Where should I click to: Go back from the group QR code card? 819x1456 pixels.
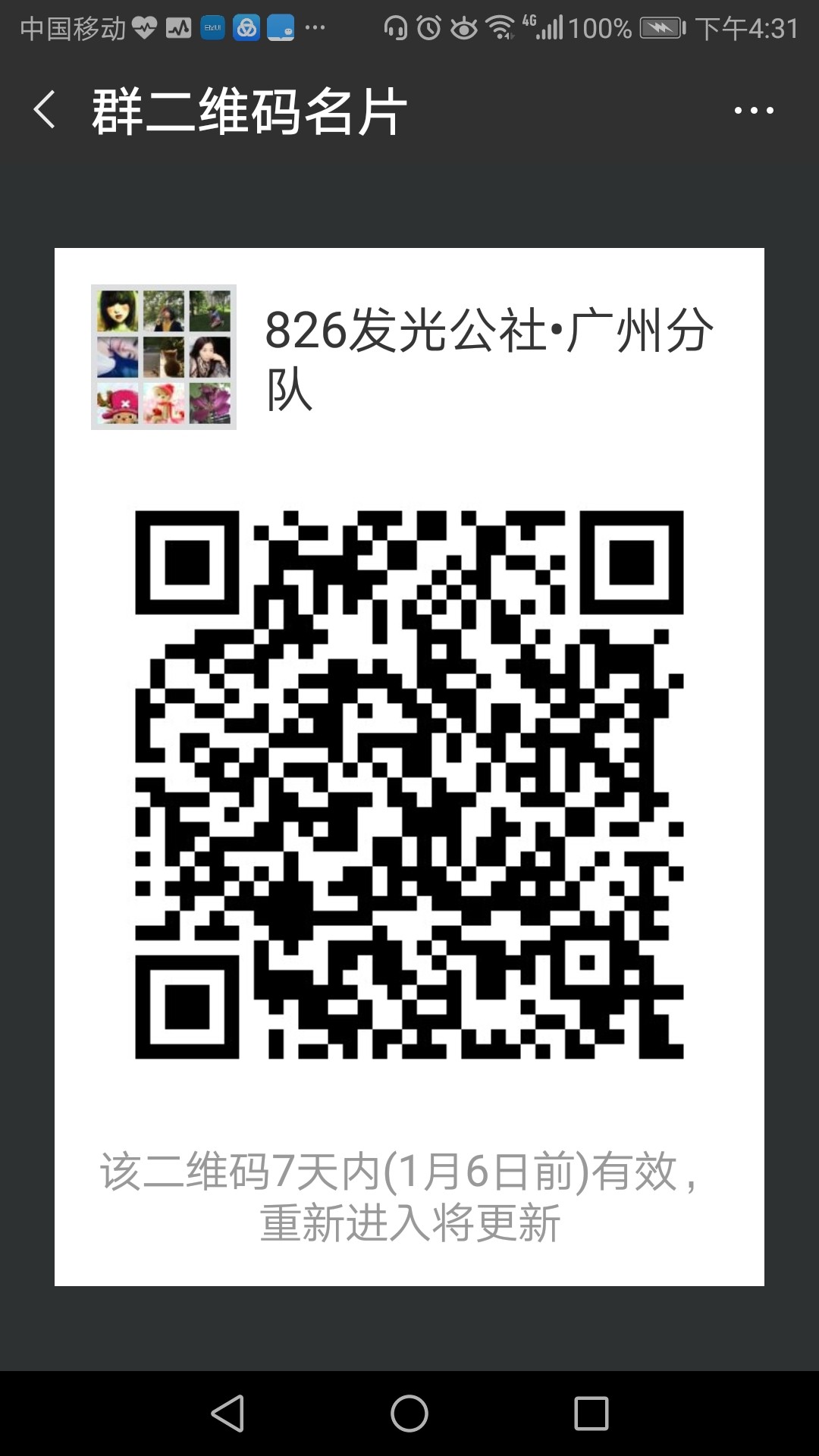[x=44, y=110]
